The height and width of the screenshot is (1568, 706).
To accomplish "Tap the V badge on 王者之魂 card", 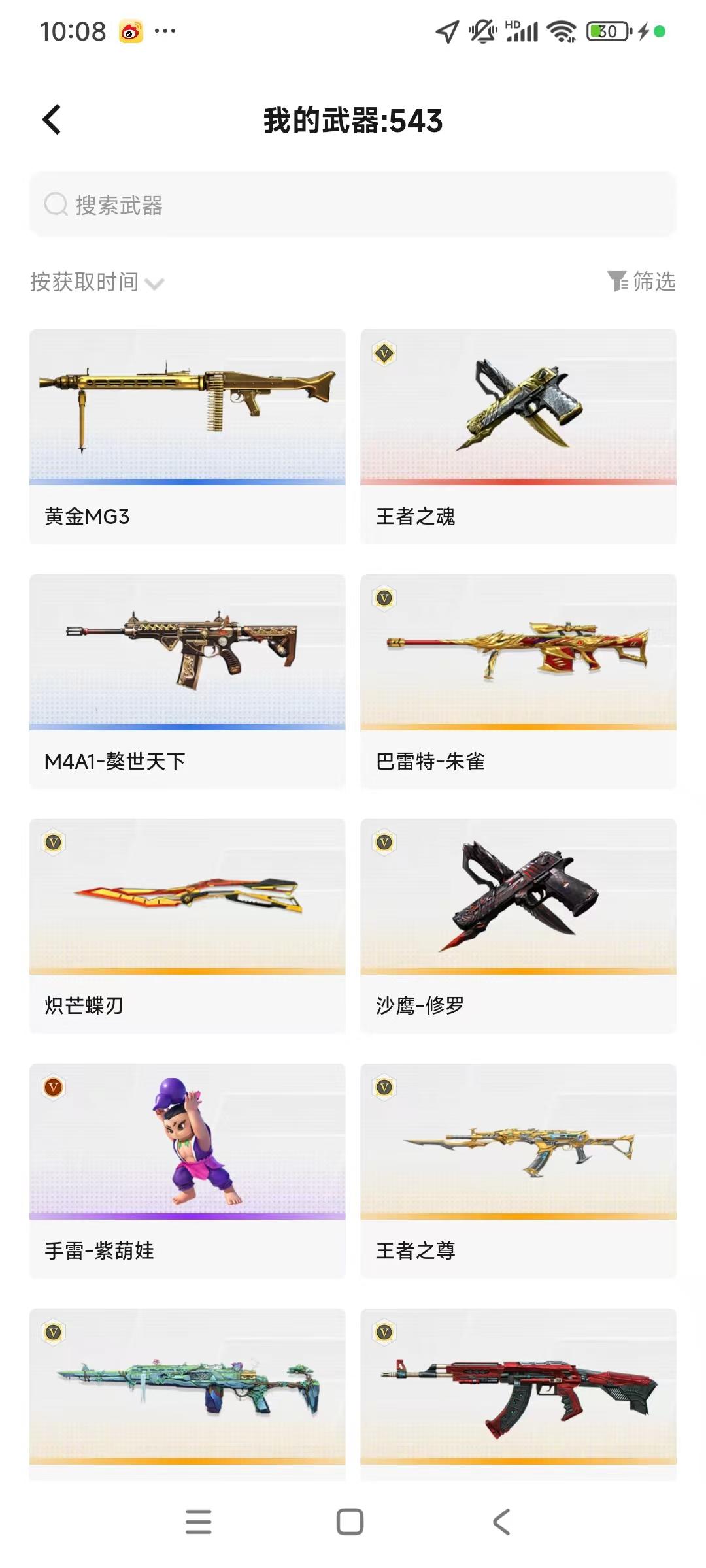I will (x=386, y=354).
